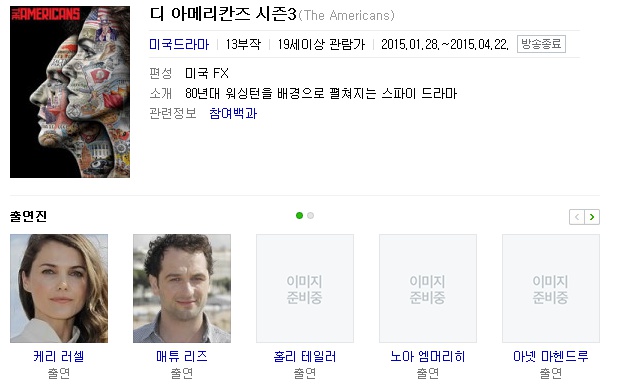Select the second cast page indicator dot
The width and height of the screenshot is (617, 385).
(x=310, y=215)
